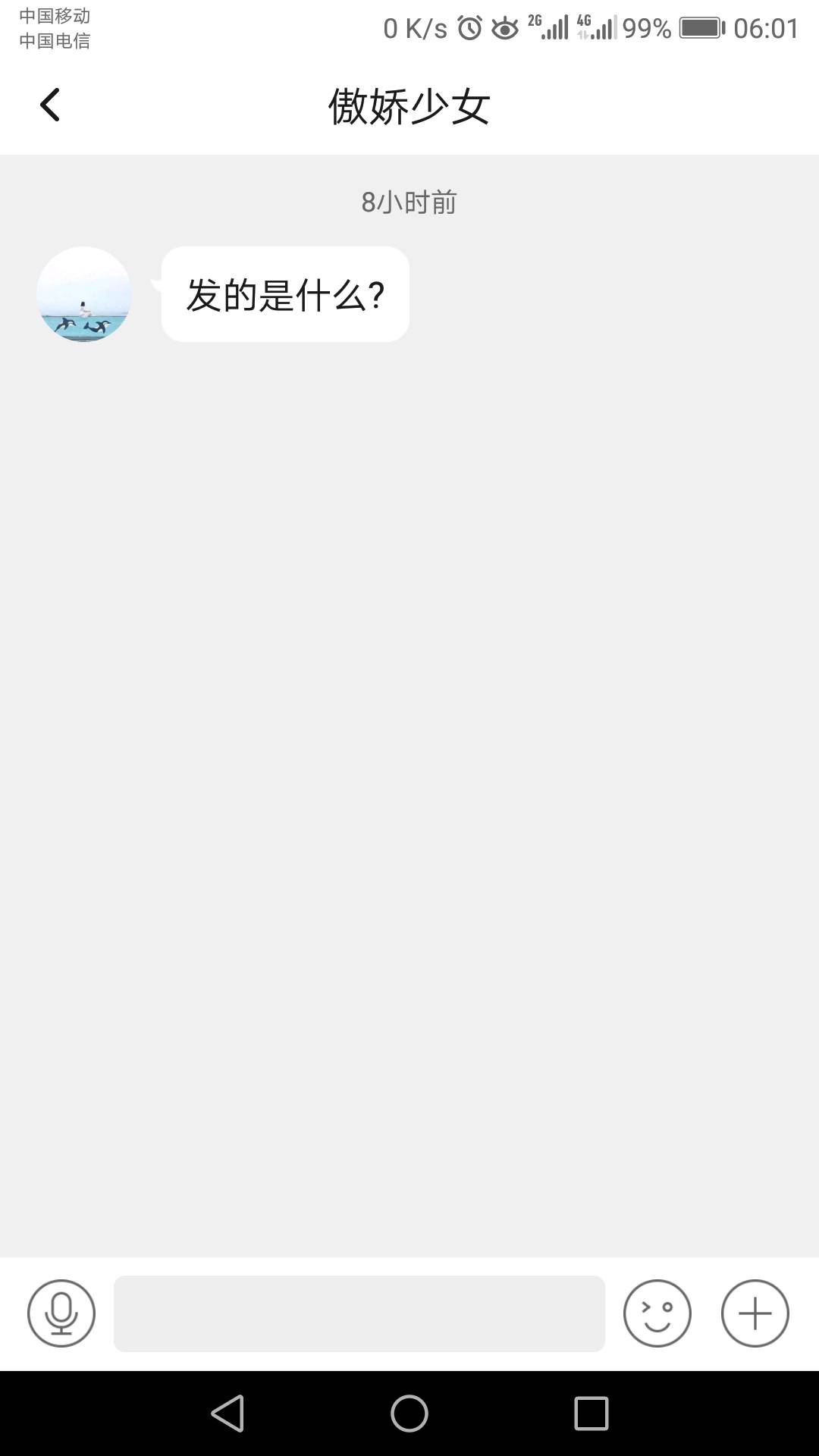Go to the system home screen

coord(409,1414)
